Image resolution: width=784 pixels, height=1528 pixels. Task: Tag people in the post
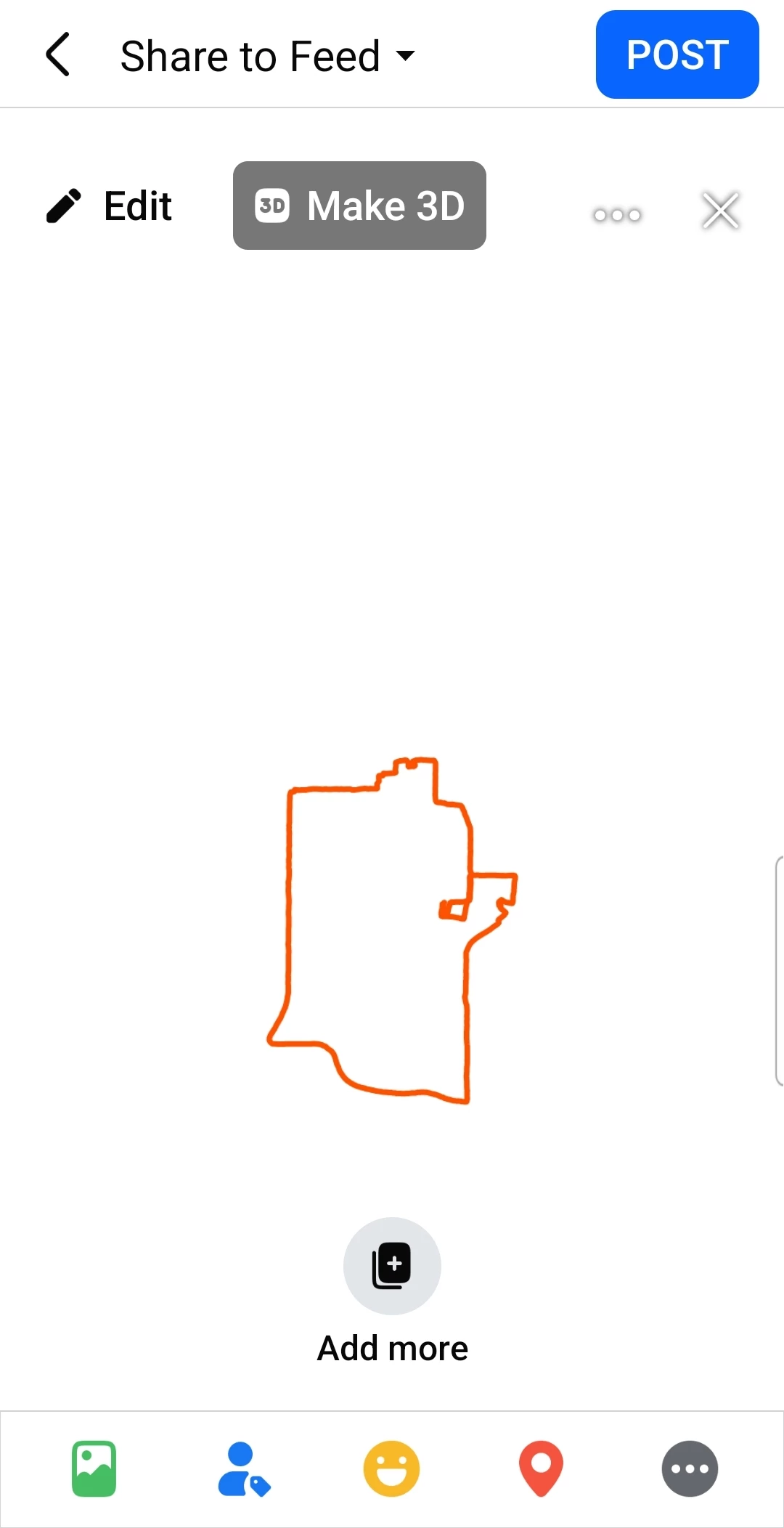pos(243,1468)
